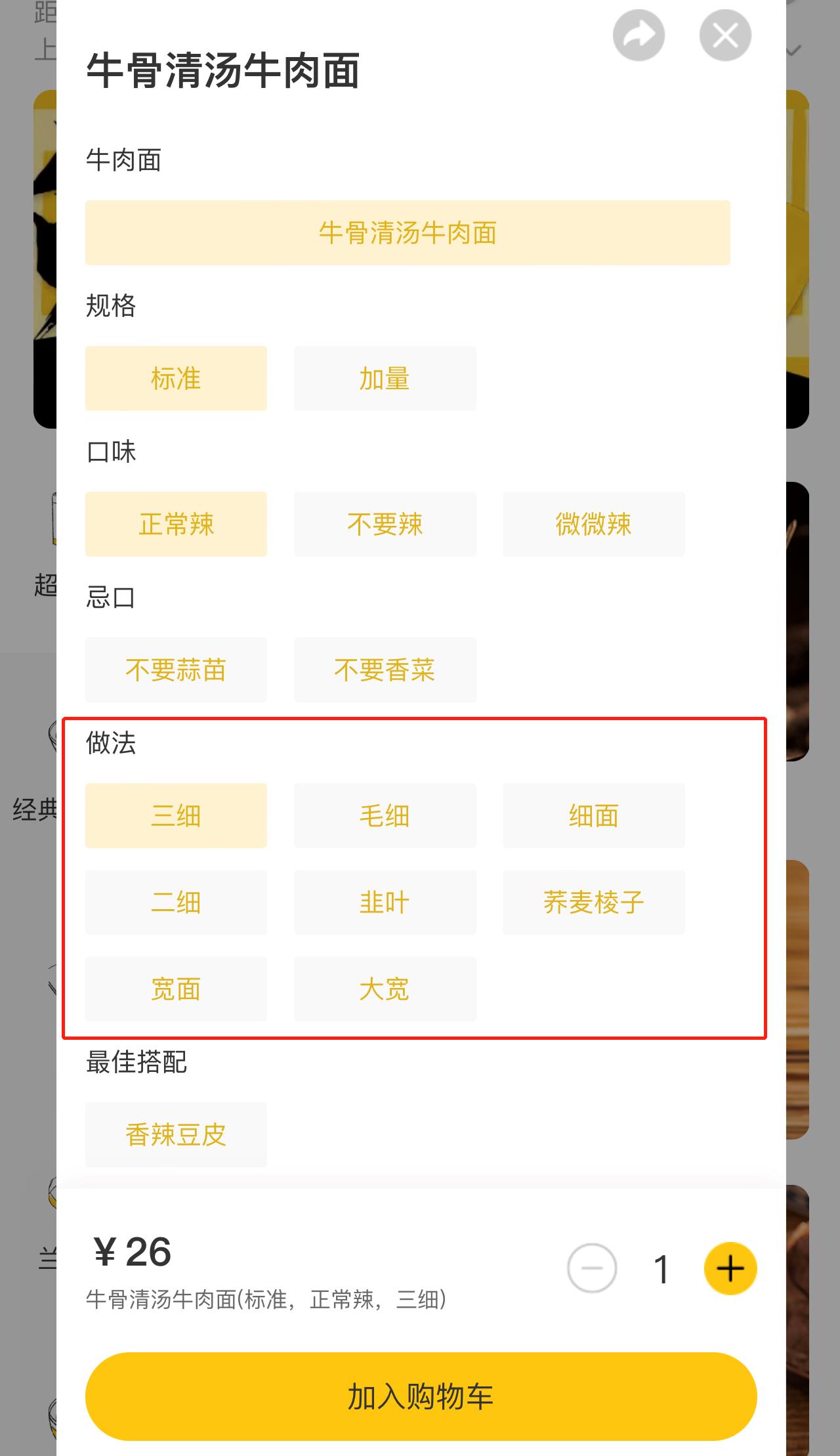Choose 荞麦棱子 noodle type

[593, 903]
